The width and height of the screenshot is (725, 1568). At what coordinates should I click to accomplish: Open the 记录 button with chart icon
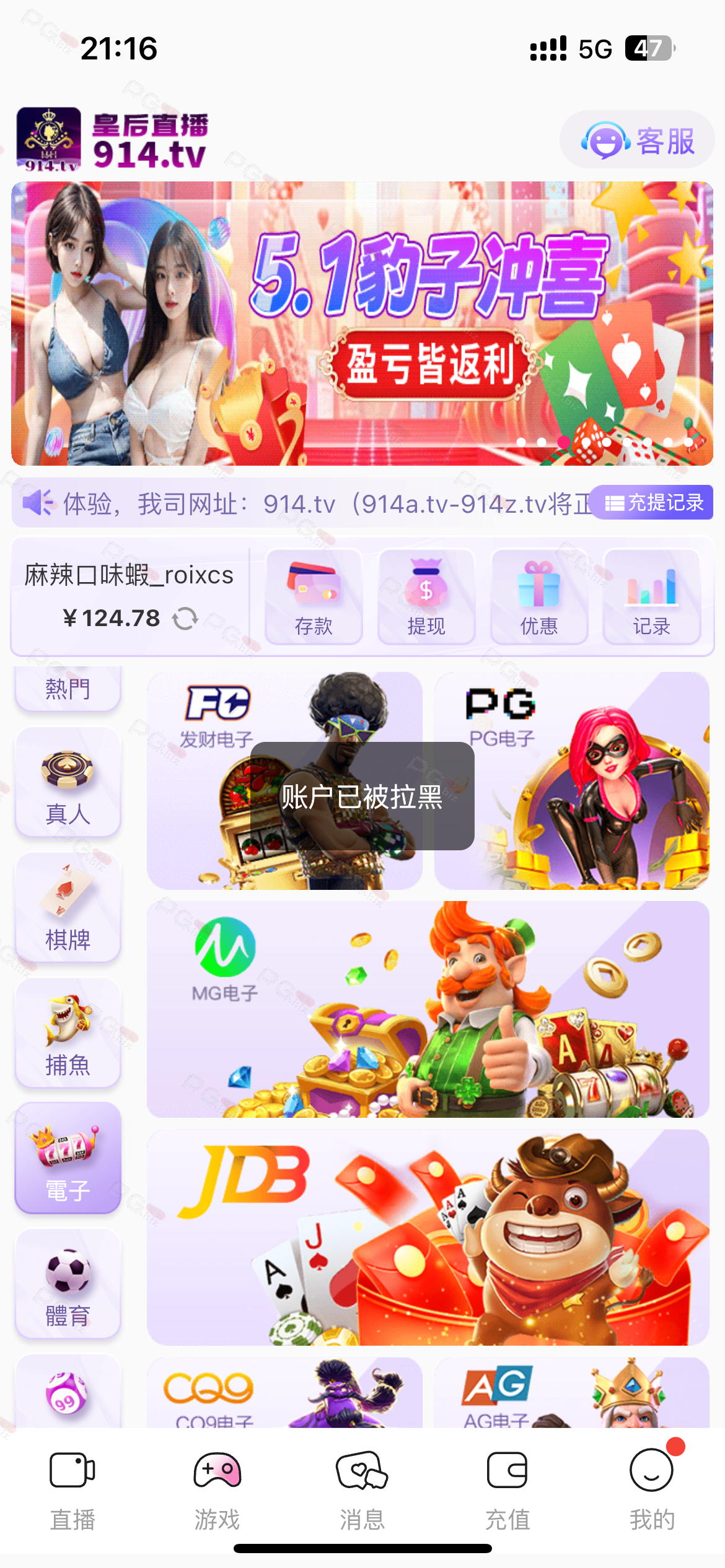point(652,597)
